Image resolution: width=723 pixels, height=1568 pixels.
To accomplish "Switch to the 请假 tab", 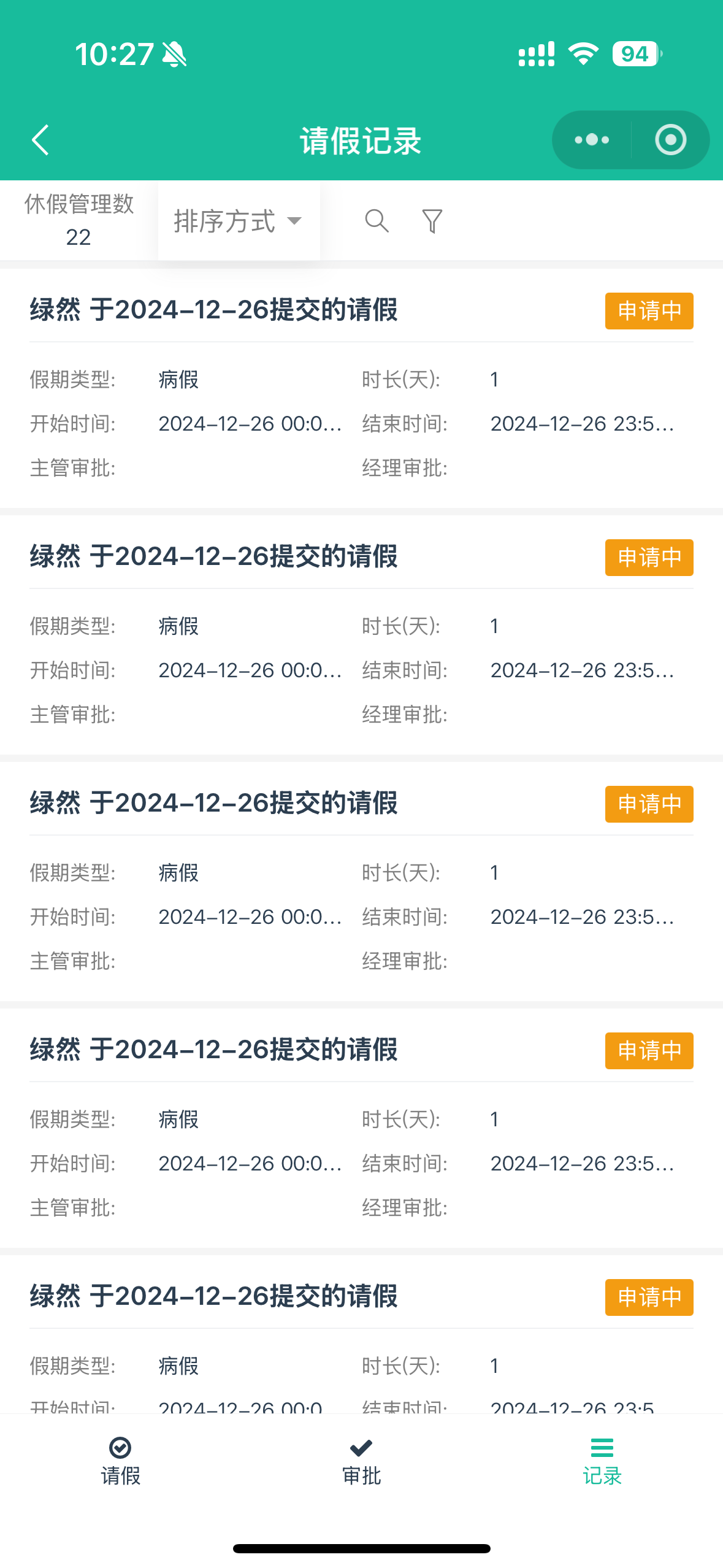I will [x=120, y=1461].
